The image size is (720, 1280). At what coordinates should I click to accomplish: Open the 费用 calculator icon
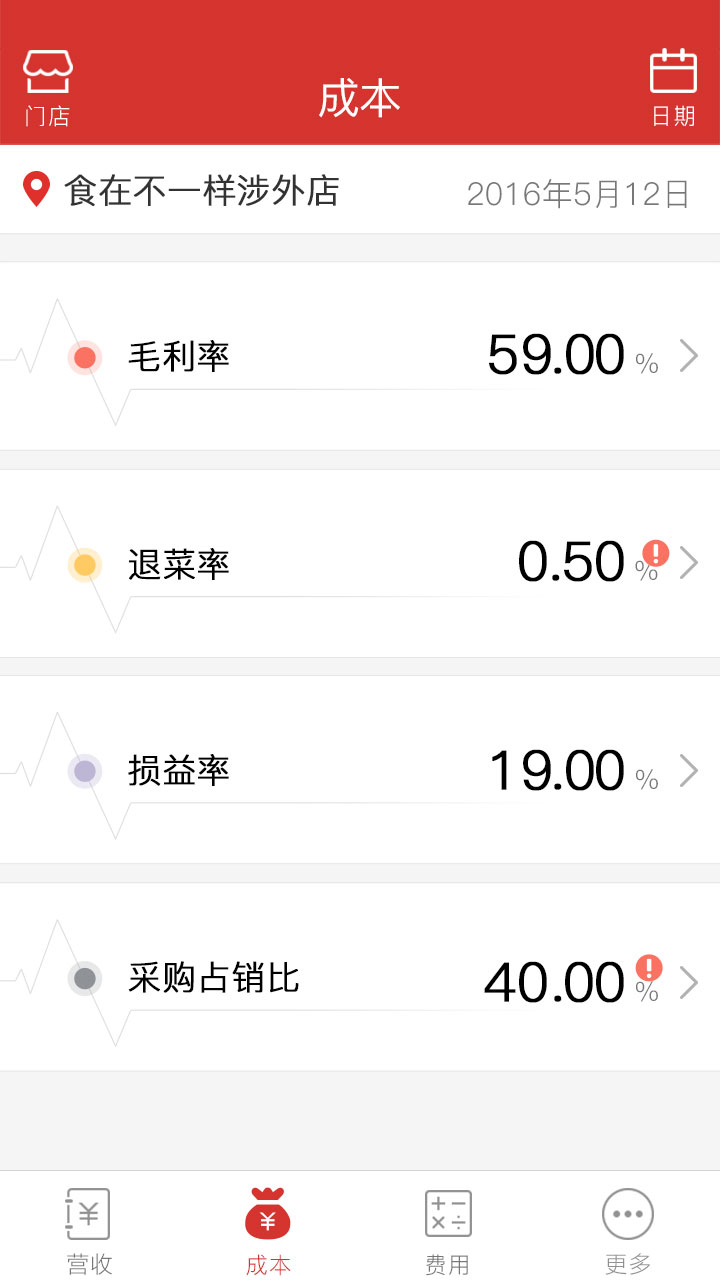point(448,1213)
